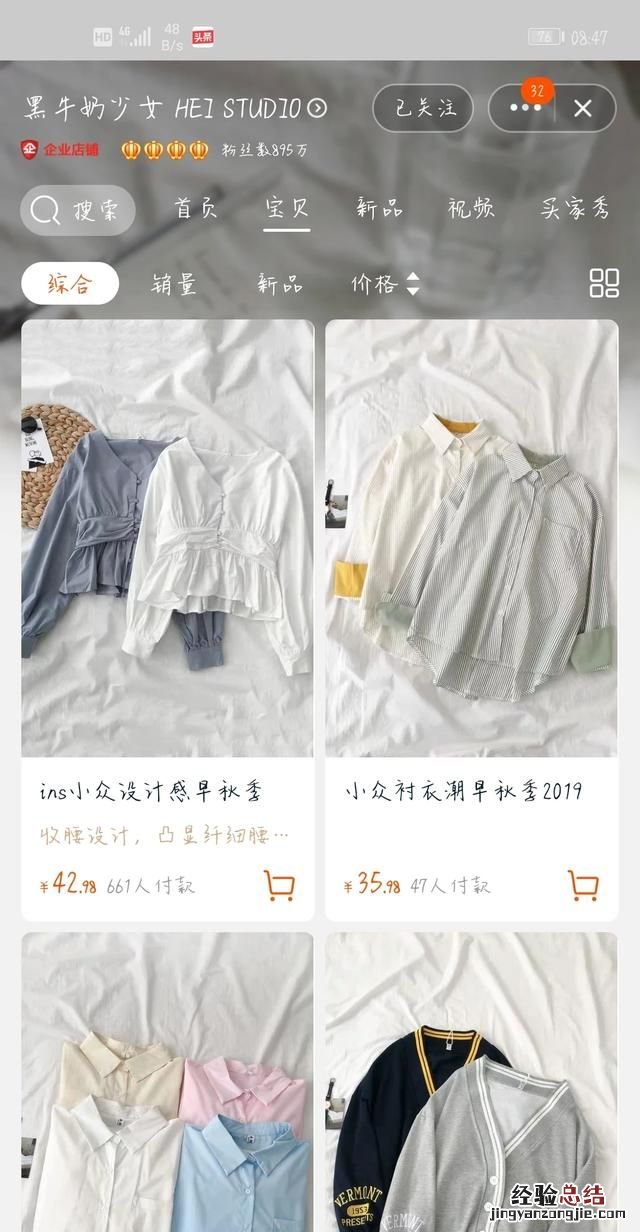The height and width of the screenshot is (1232, 640).
Task: Sort products by 销量
Action: (174, 283)
